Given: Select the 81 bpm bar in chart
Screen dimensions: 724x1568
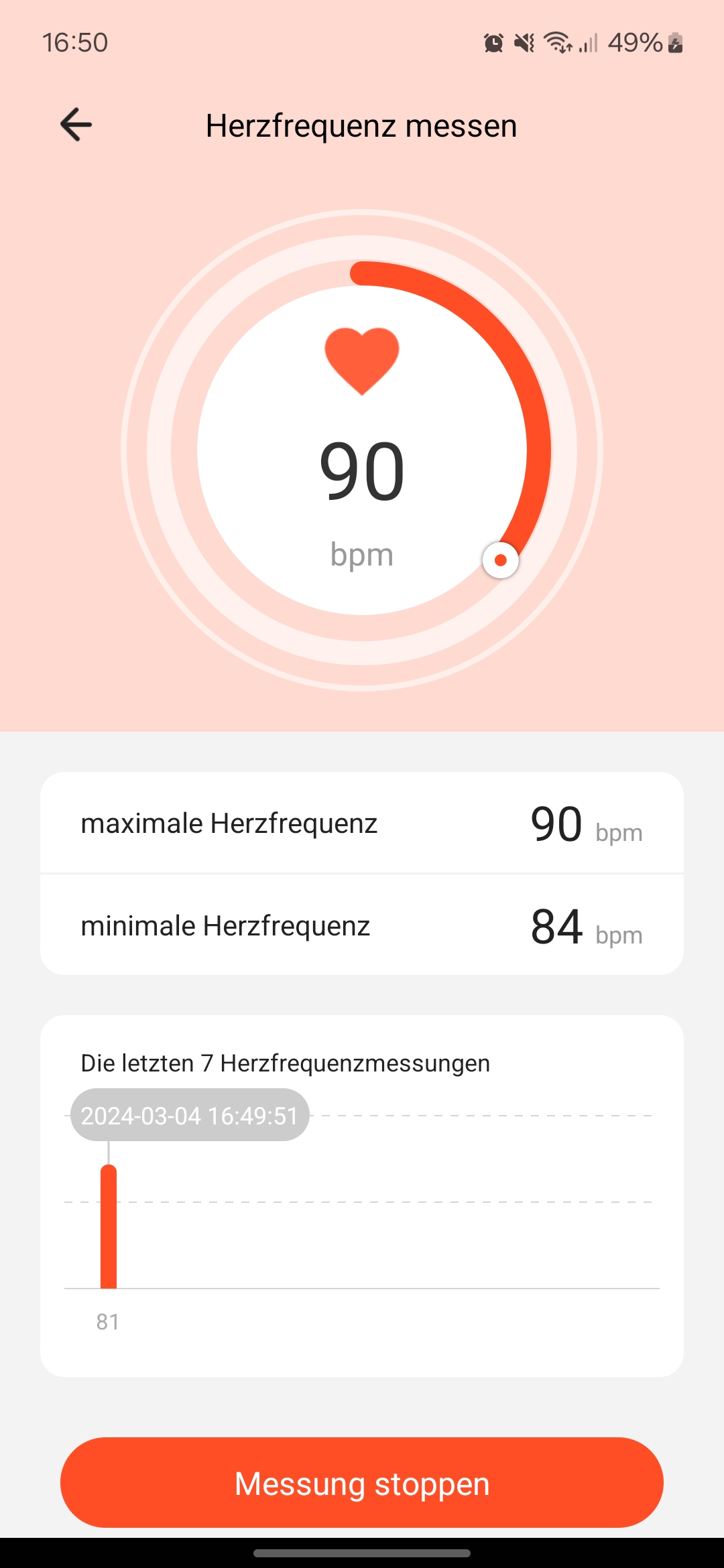Looking at the screenshot, I should click(x=109, y=1228).
